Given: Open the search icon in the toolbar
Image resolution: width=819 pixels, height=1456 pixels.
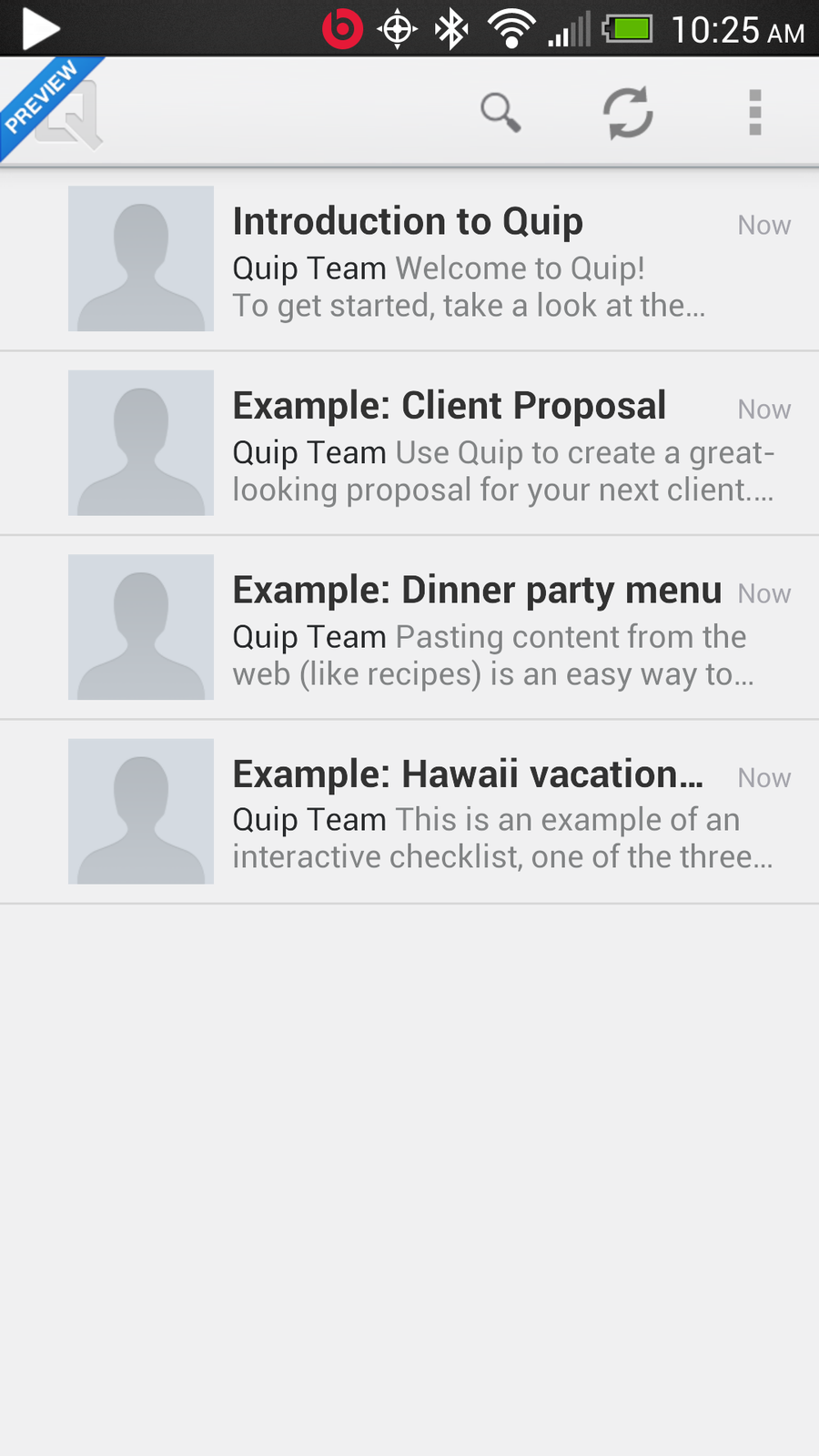Looking at the screenshot, I should coord(501,113).
